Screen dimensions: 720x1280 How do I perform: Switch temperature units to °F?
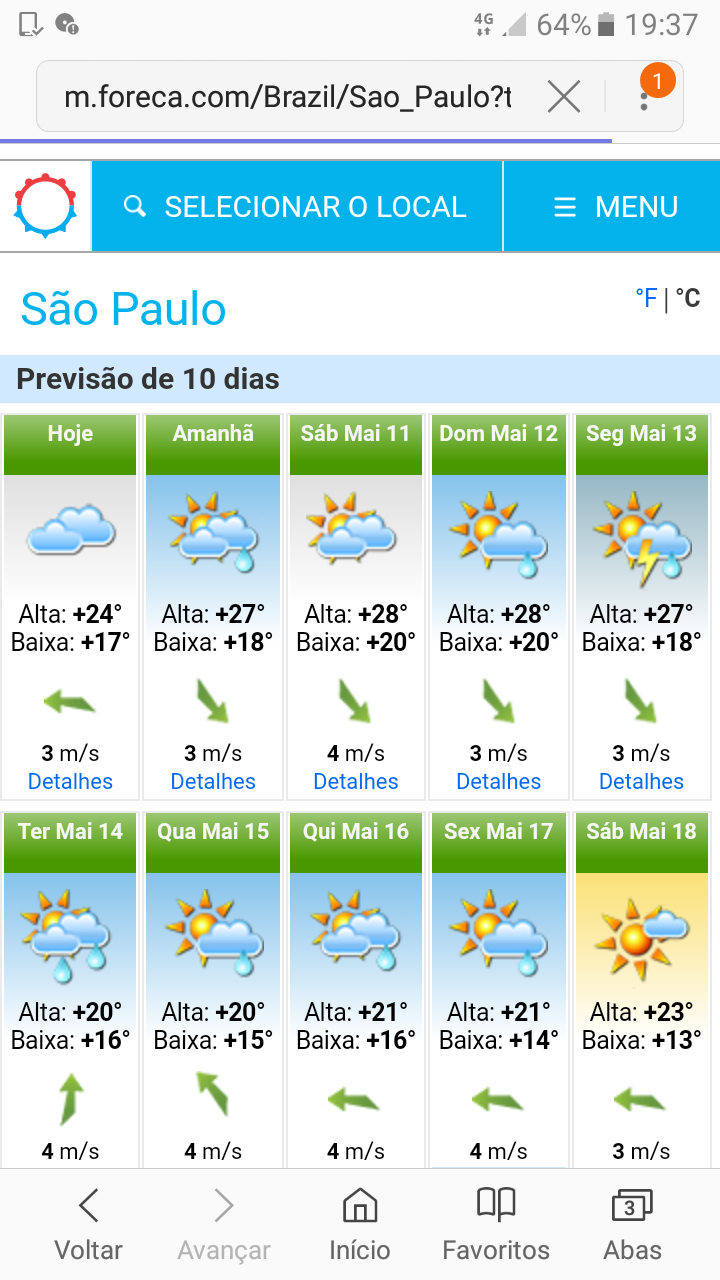646,298
